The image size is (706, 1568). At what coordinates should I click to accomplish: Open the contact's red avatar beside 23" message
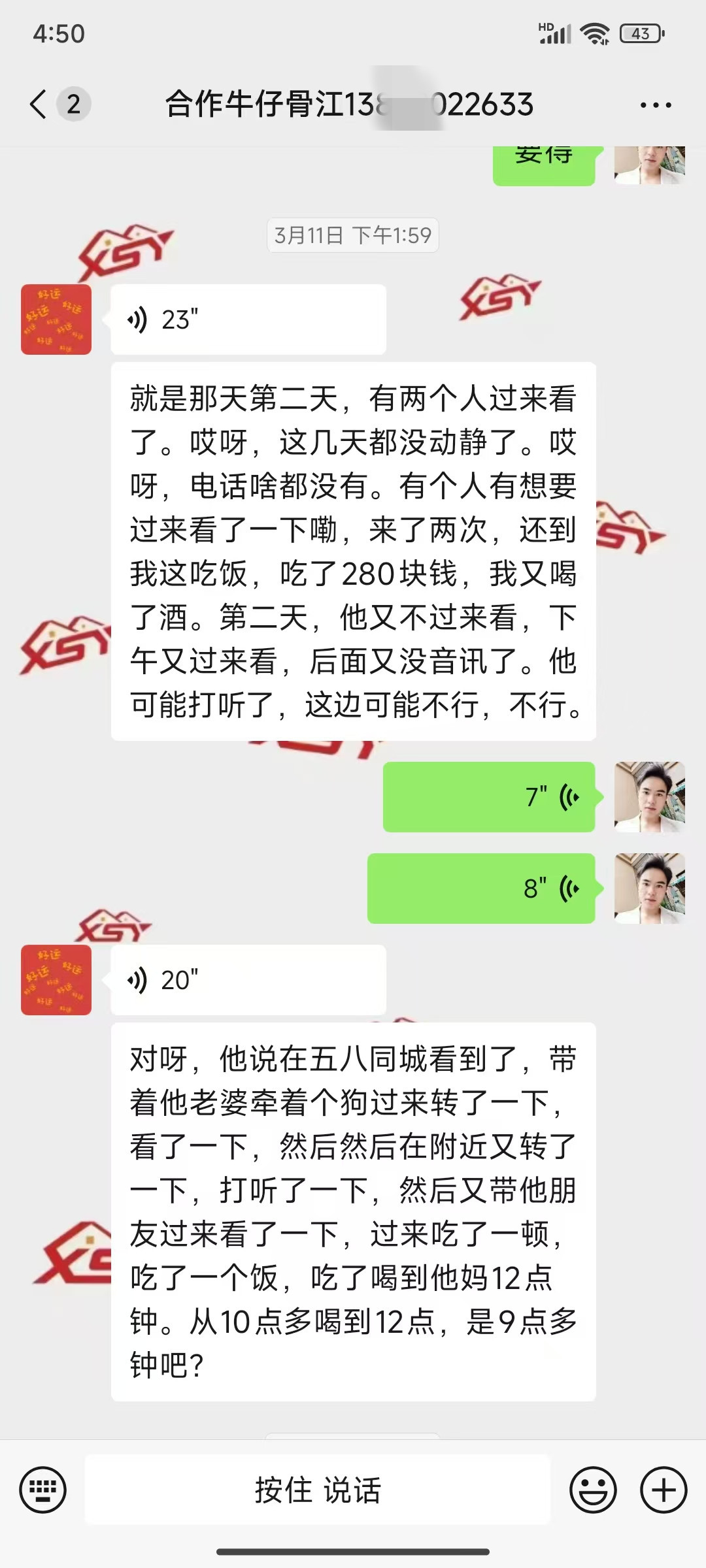(x=56, y=319)
